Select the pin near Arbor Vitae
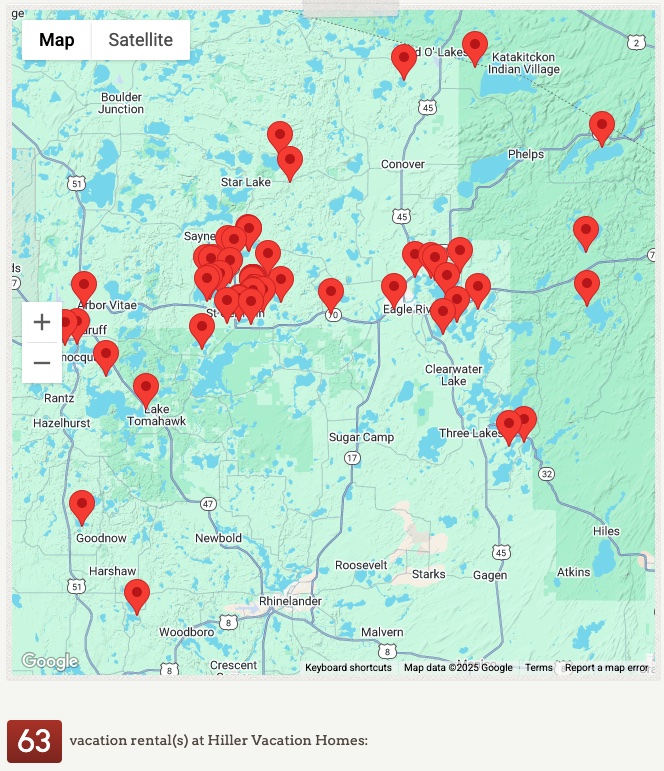The height and width of the screenshot is (771, 664). pos(84,286)
